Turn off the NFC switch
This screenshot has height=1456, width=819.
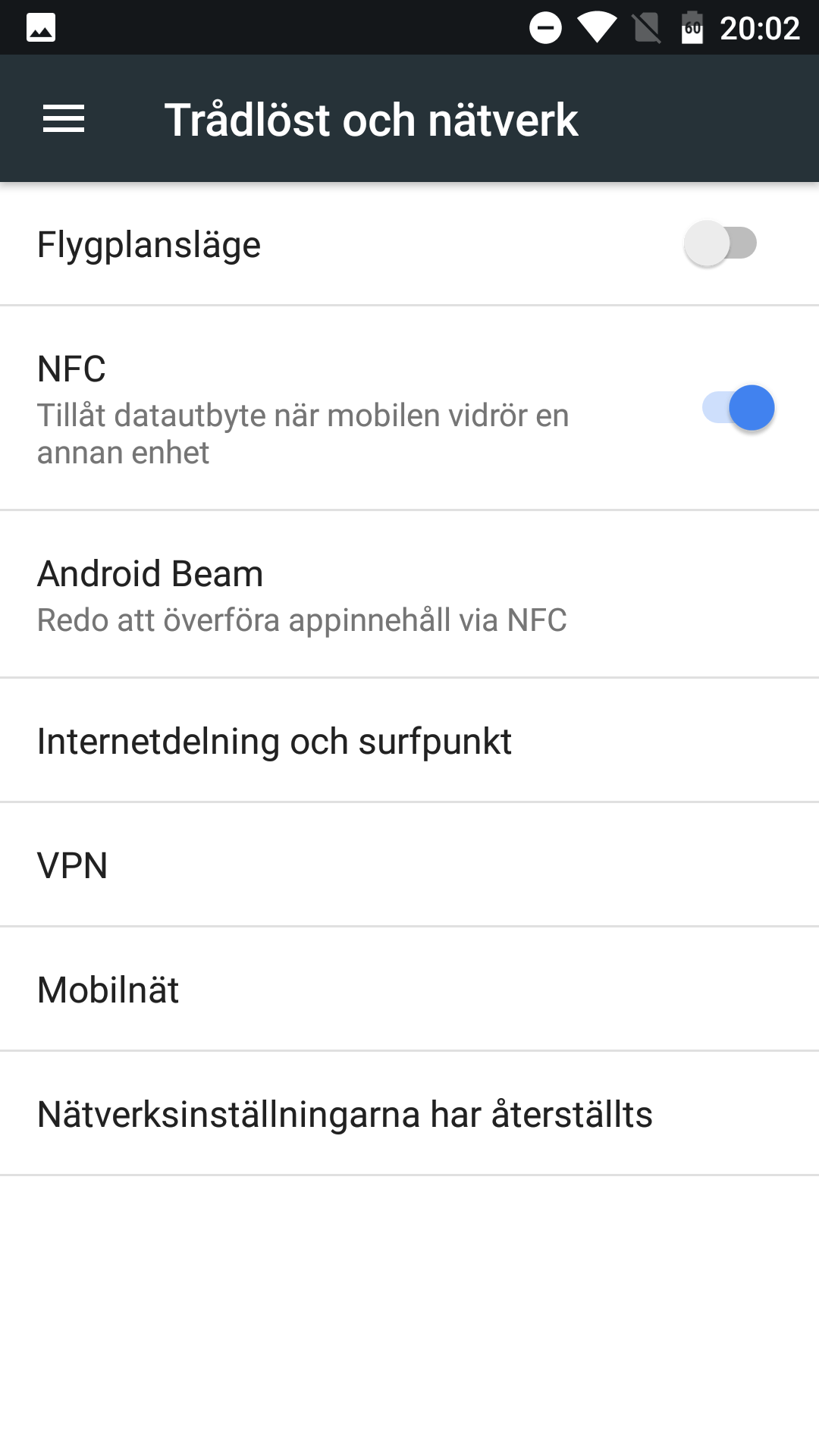click(738, 408)
